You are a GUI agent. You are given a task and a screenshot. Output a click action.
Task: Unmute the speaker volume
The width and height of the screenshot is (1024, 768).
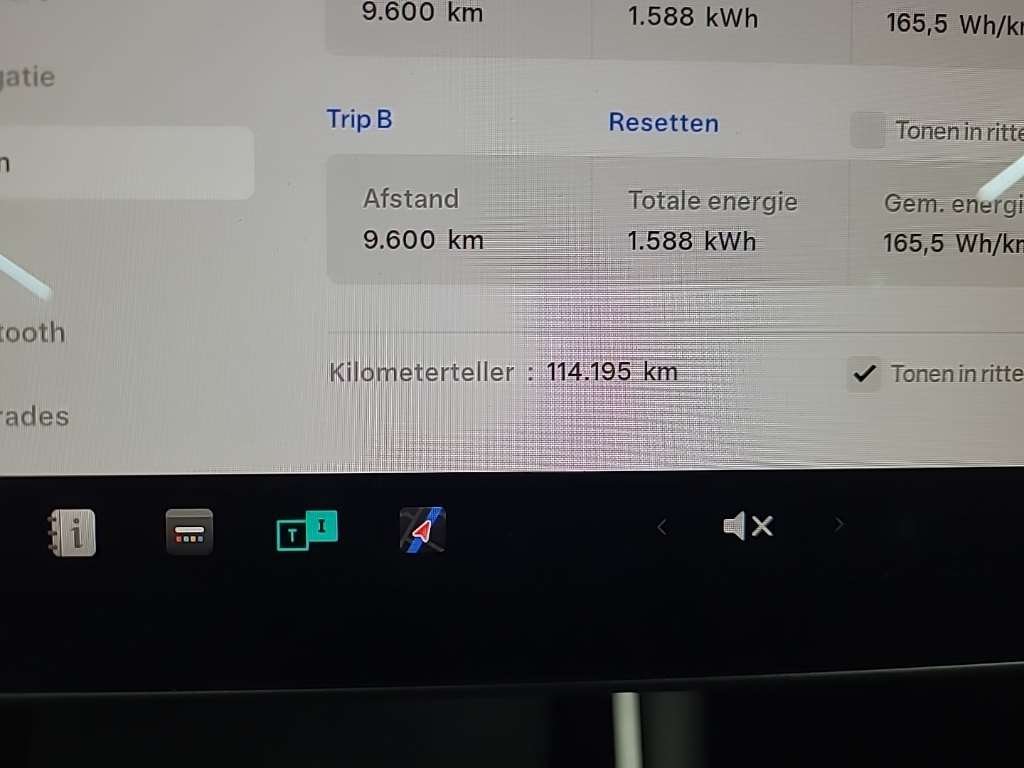[747, 526]
